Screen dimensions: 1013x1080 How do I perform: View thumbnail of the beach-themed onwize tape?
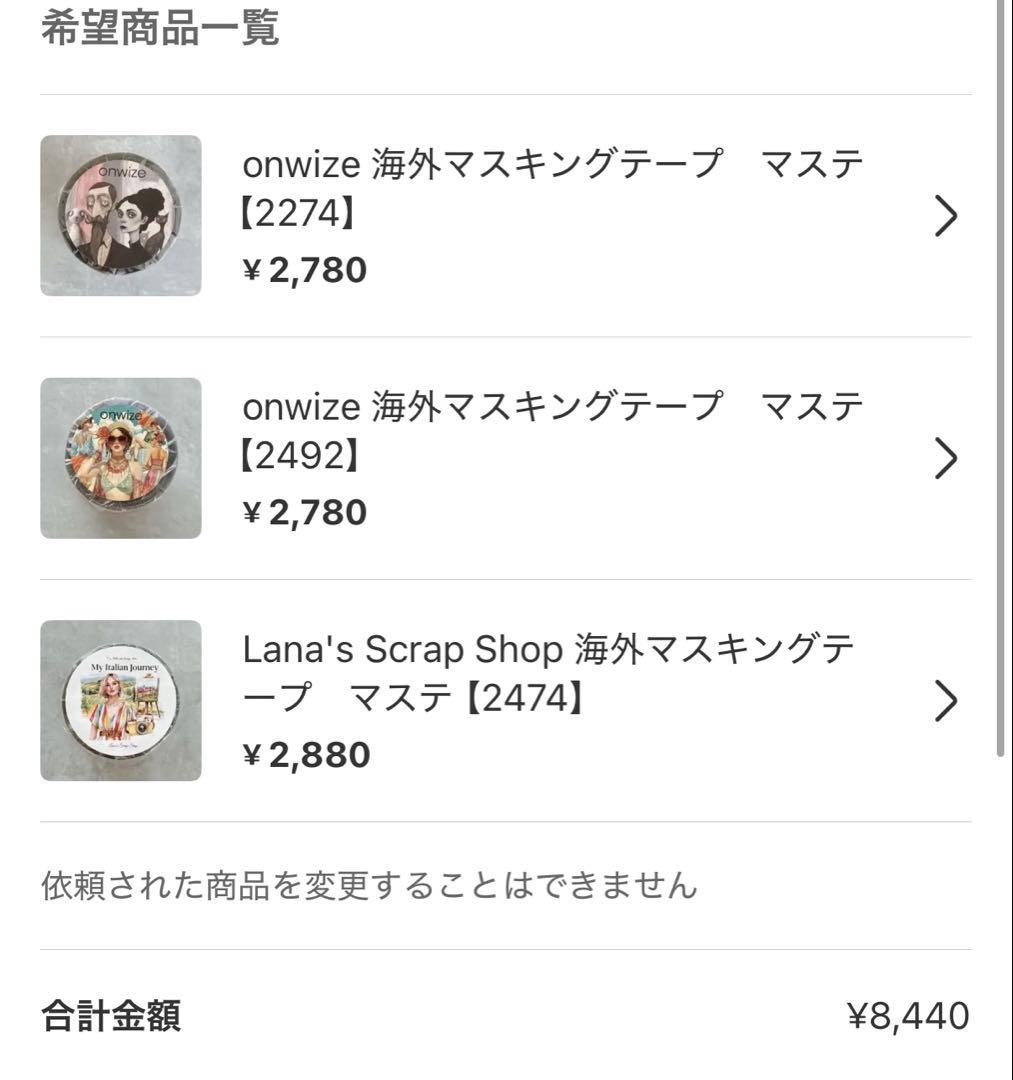click(120, 456)
